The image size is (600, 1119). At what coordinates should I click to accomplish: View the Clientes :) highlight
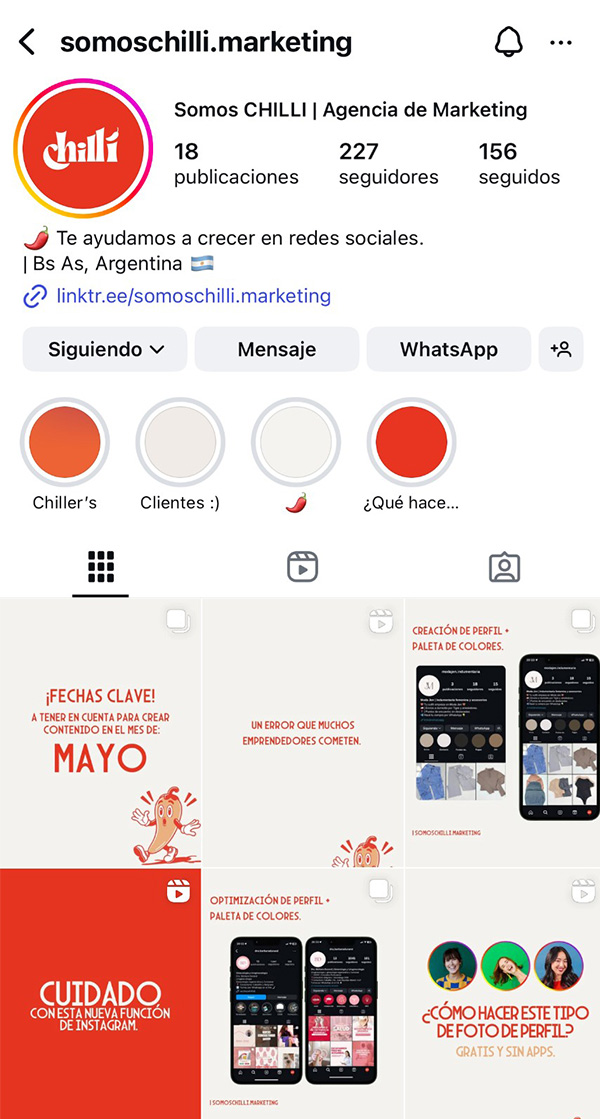(x=180, y=443)
